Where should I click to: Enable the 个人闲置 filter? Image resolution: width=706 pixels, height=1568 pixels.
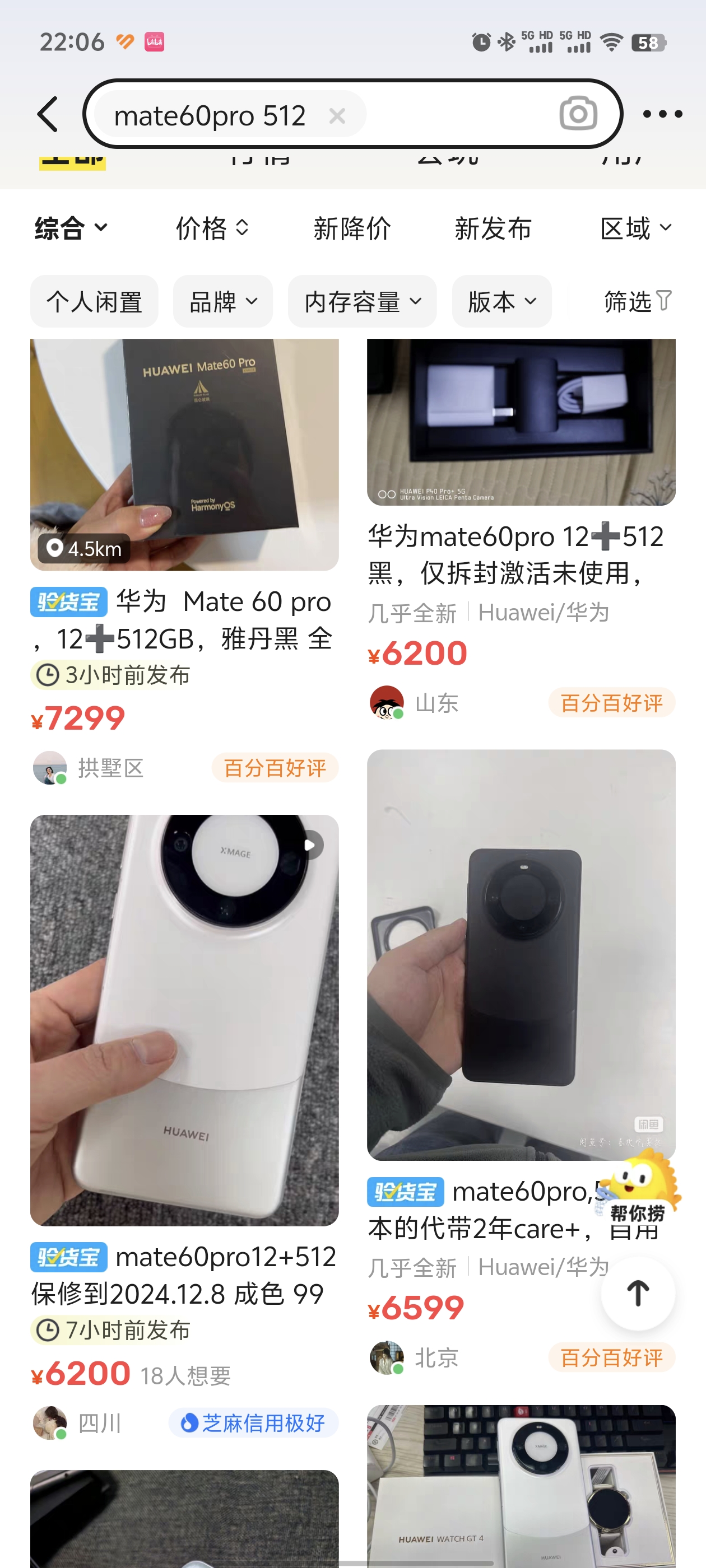pyautogui.click(x=94, y=301)
